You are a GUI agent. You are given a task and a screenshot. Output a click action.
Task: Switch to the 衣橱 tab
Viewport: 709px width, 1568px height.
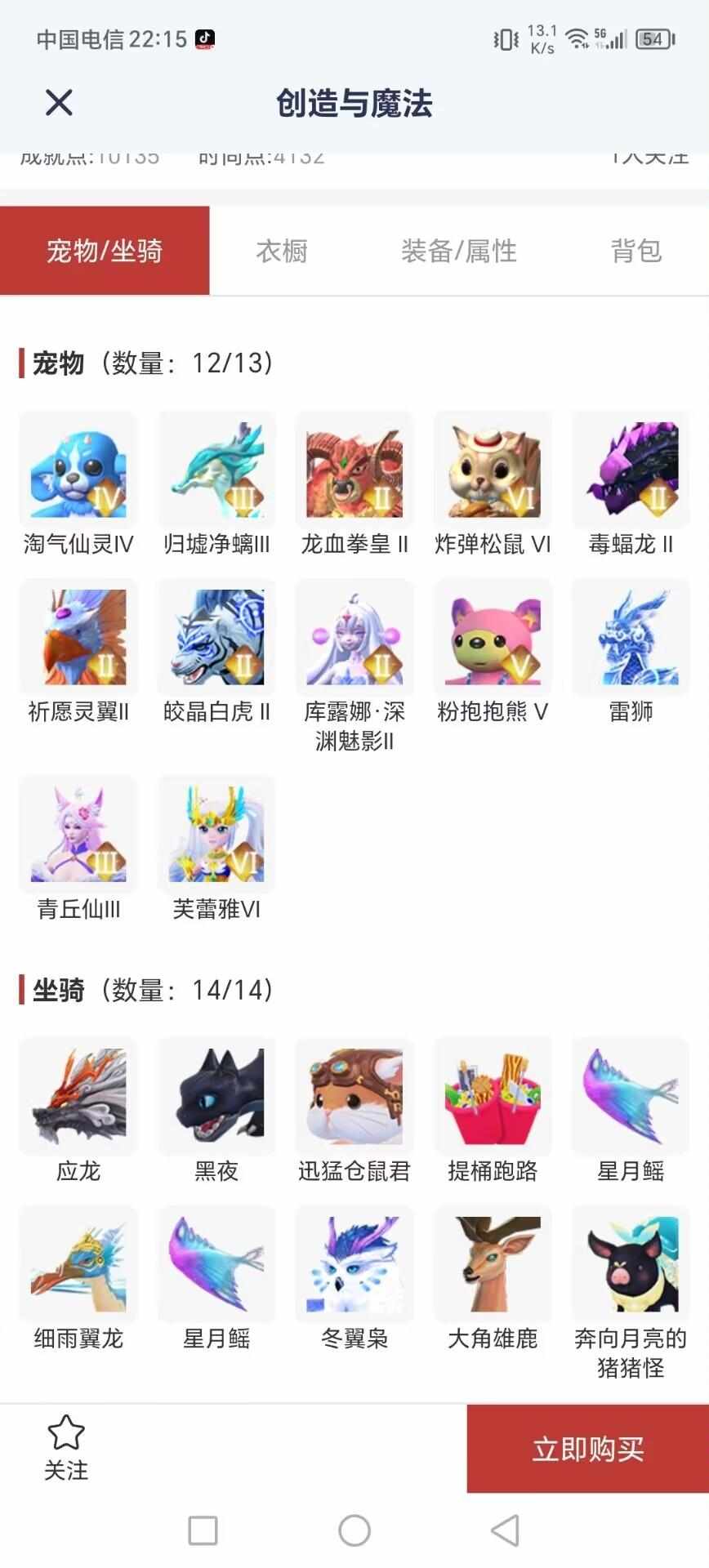click(282, 251)
